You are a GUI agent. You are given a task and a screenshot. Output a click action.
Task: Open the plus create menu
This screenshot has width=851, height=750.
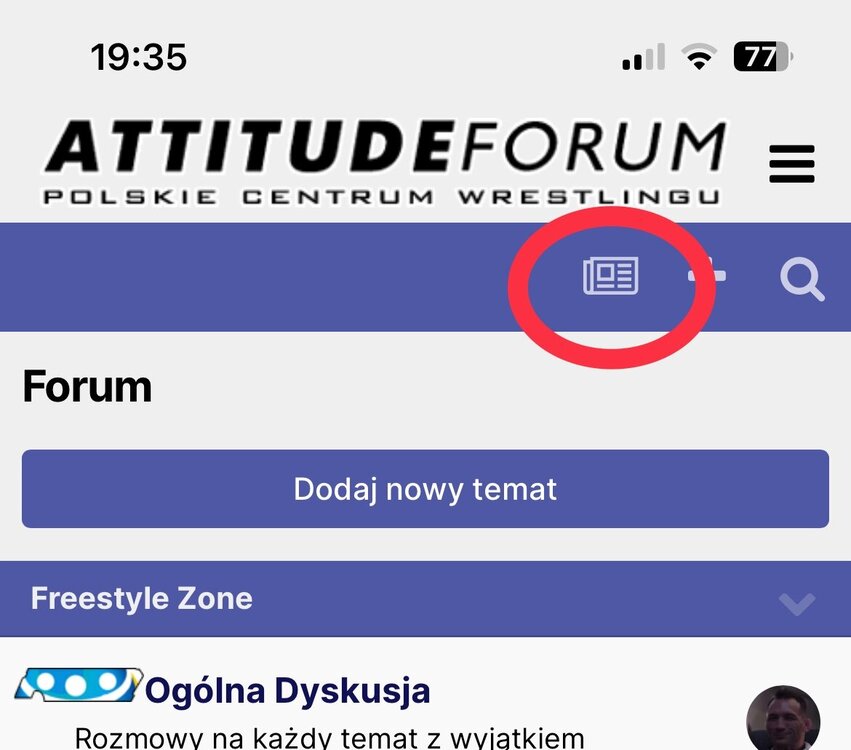(x=709, y=276)
